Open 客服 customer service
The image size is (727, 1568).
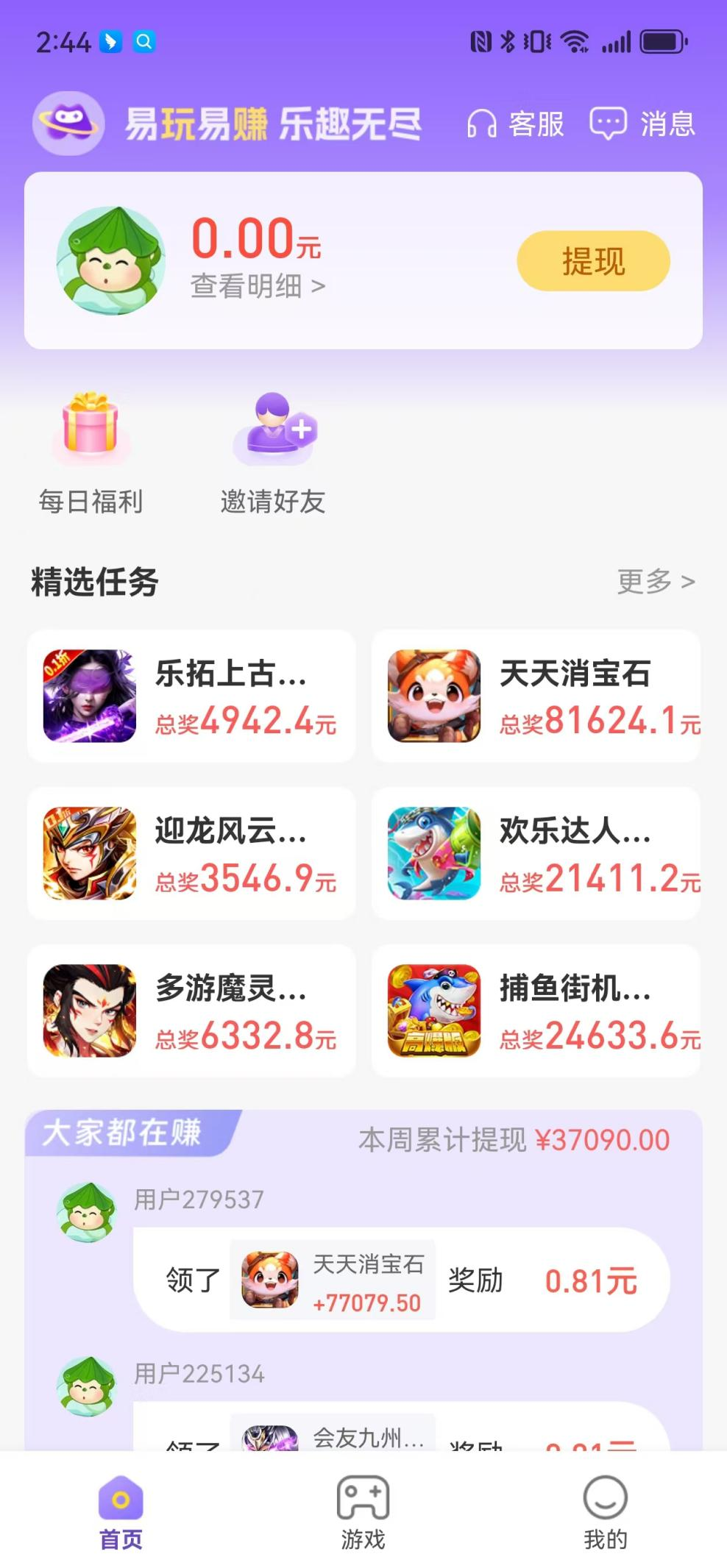(x=515, y=124)
